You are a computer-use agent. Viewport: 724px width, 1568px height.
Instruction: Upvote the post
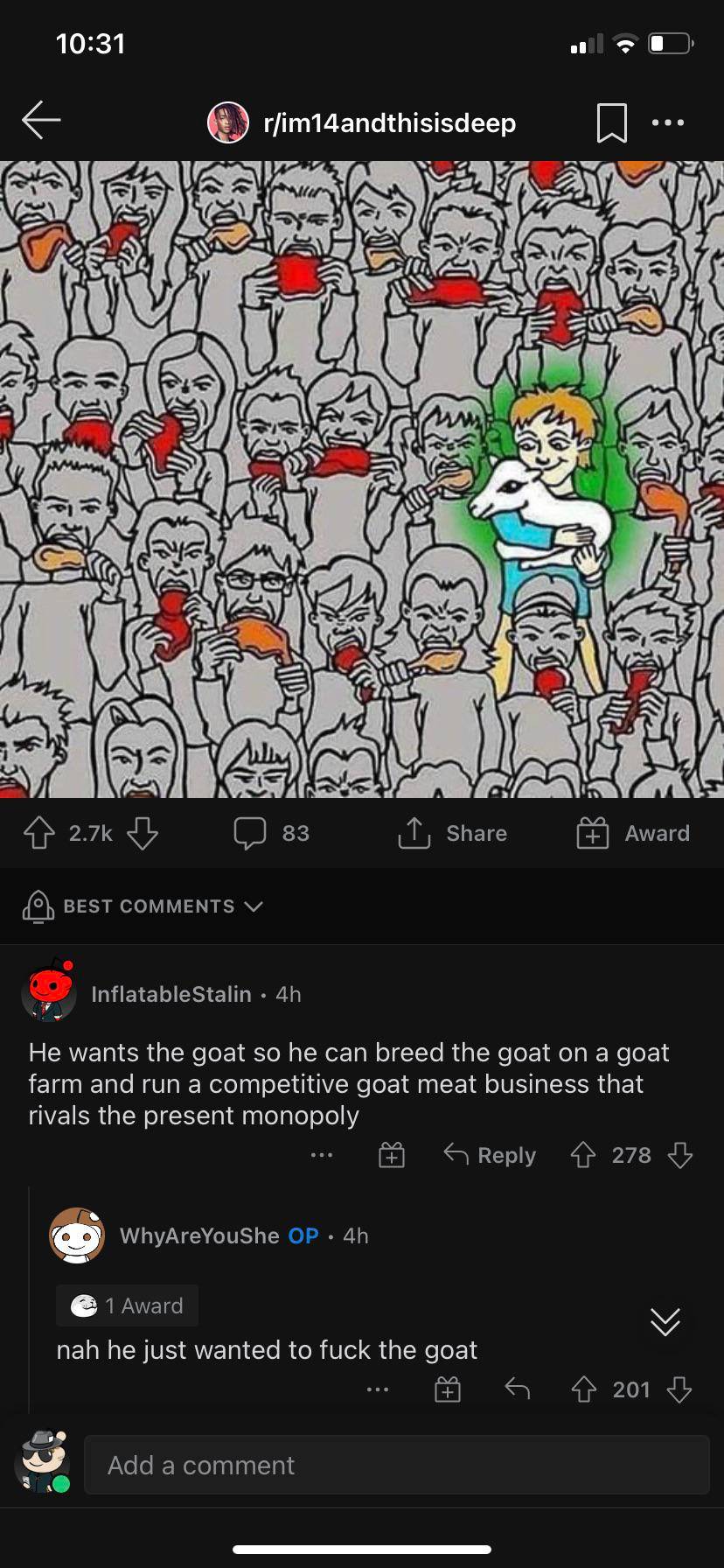tap(38, 833)
